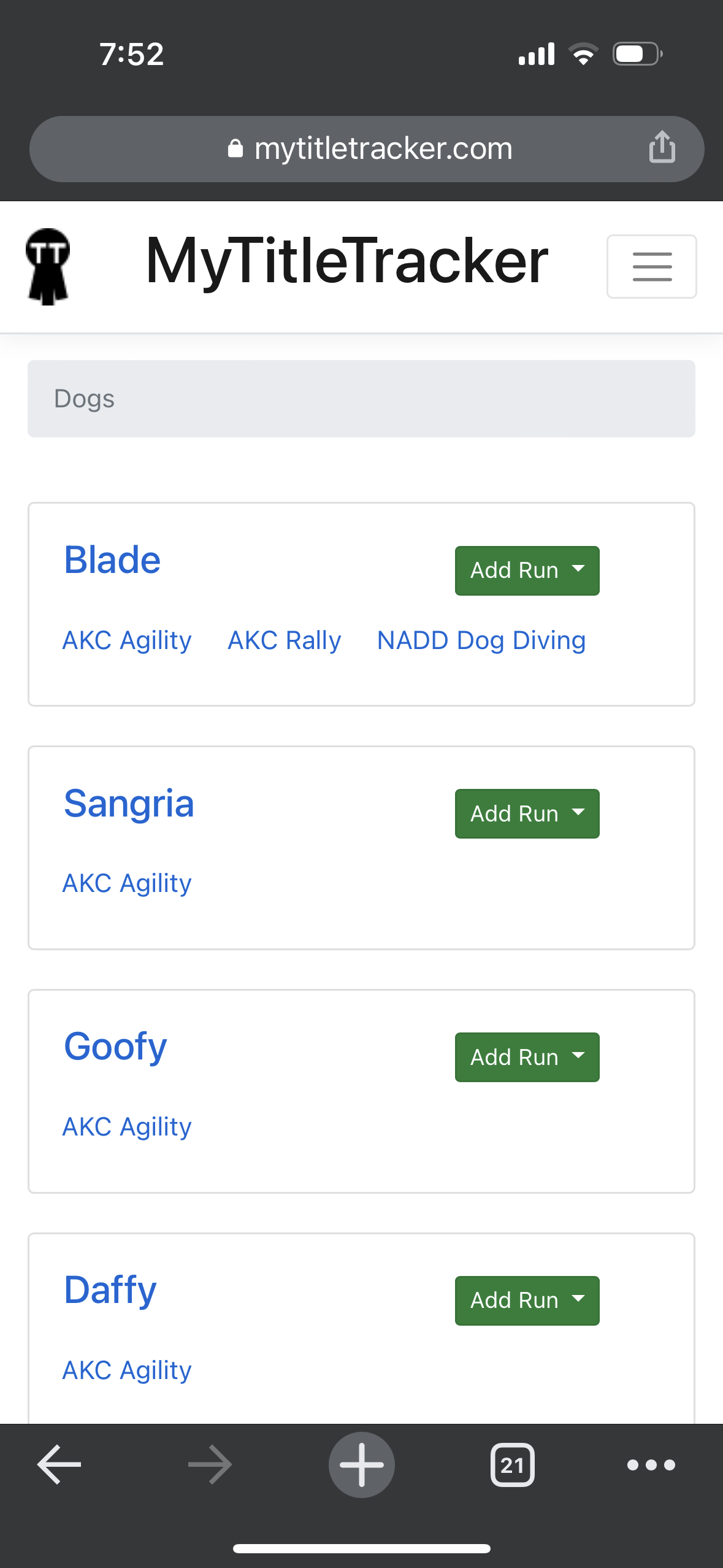Tap the browser share icon
This screenshot has height=1568, width=723.
[662, 148]
